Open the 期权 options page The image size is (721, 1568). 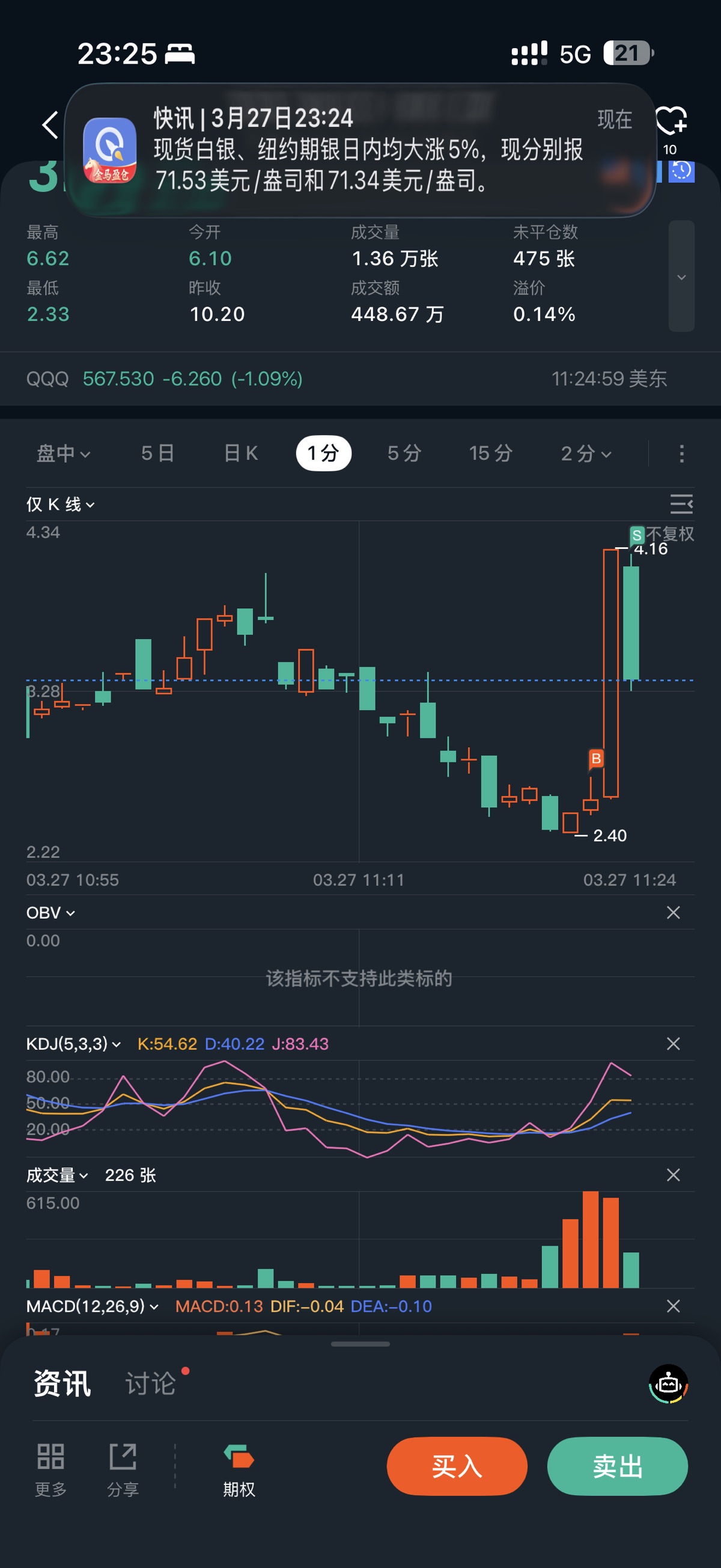[239, 1469]
